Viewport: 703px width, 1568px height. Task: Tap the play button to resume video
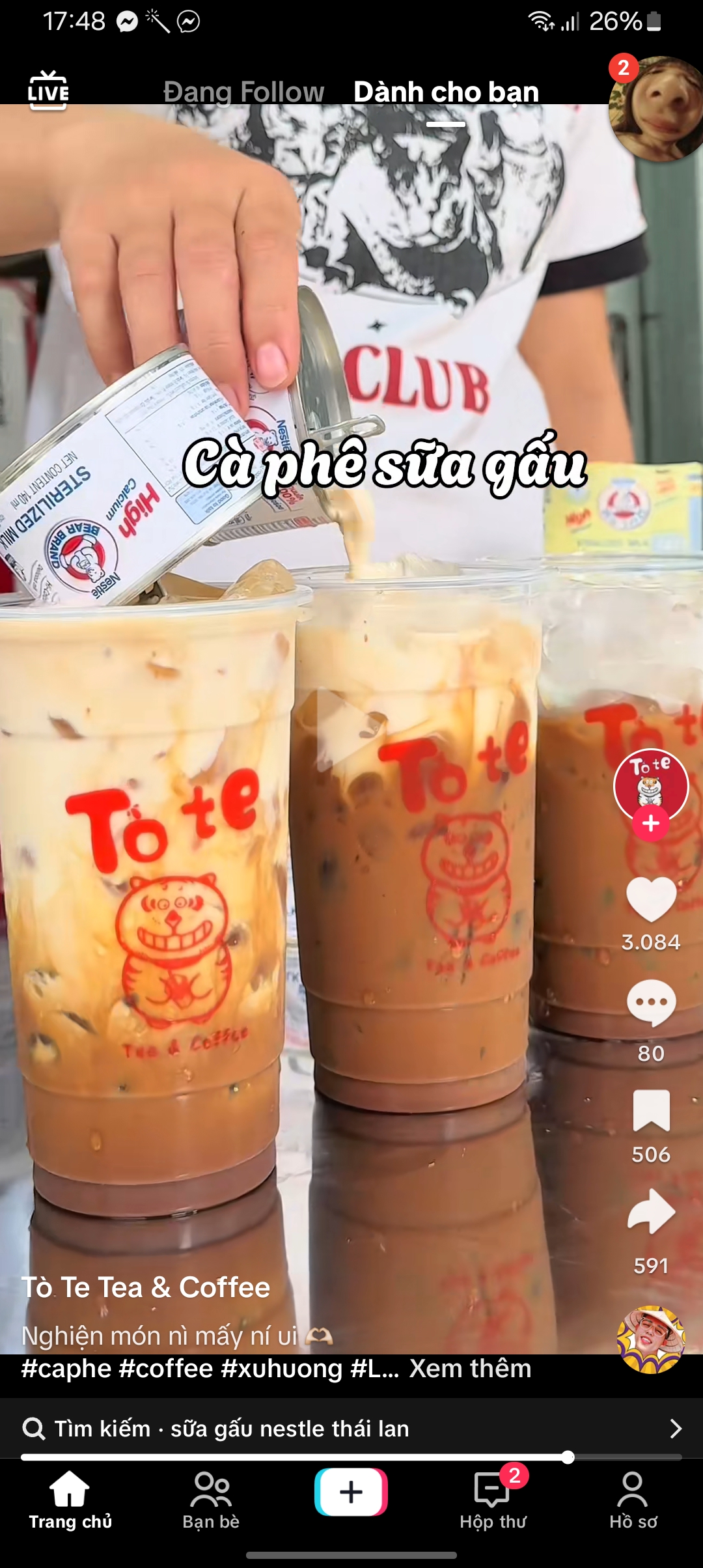345,731
